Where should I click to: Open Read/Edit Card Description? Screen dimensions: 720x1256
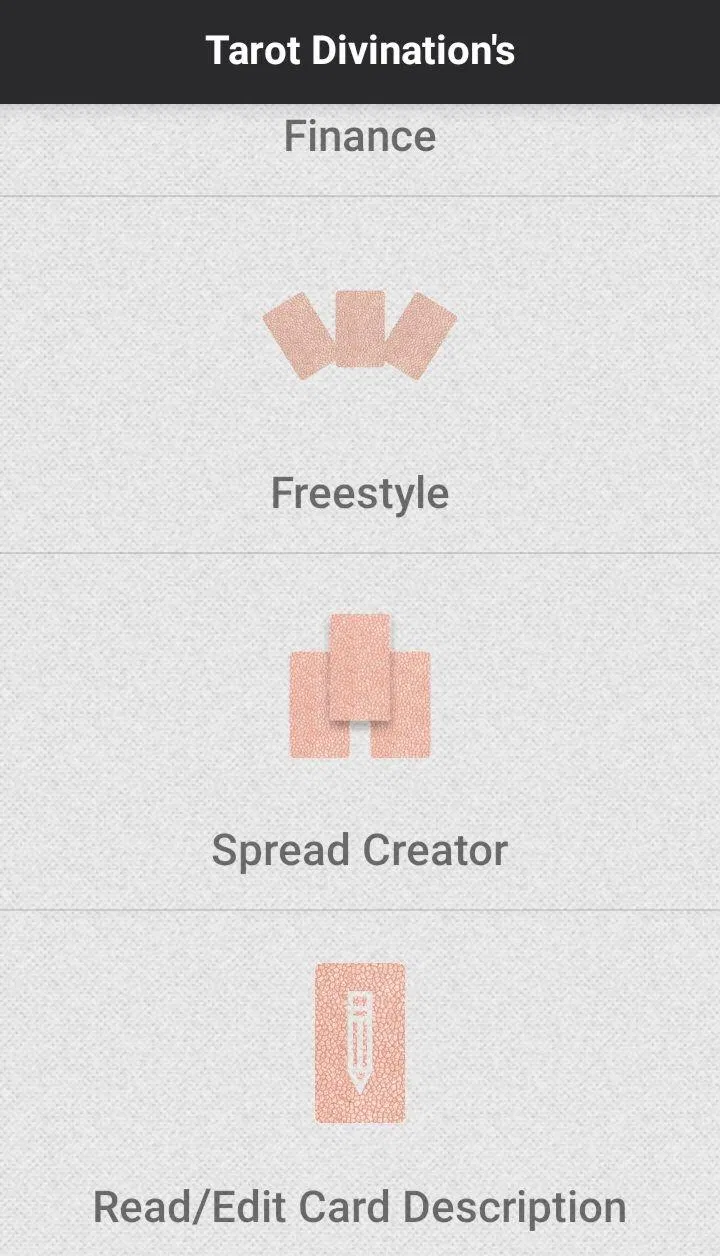click(360, 1090)
